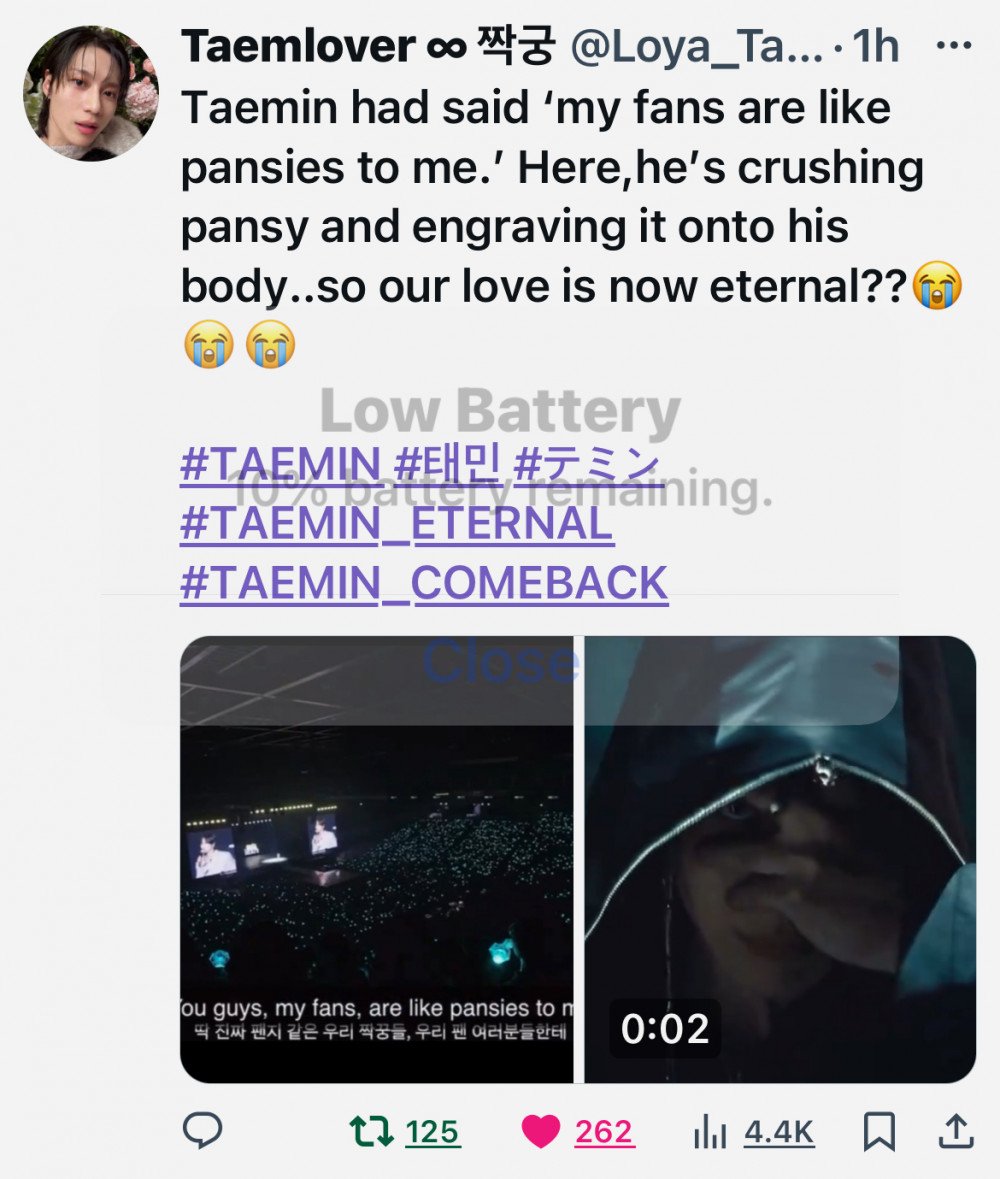
Task: Reply to this tweet
Action: click(203, 1131)
